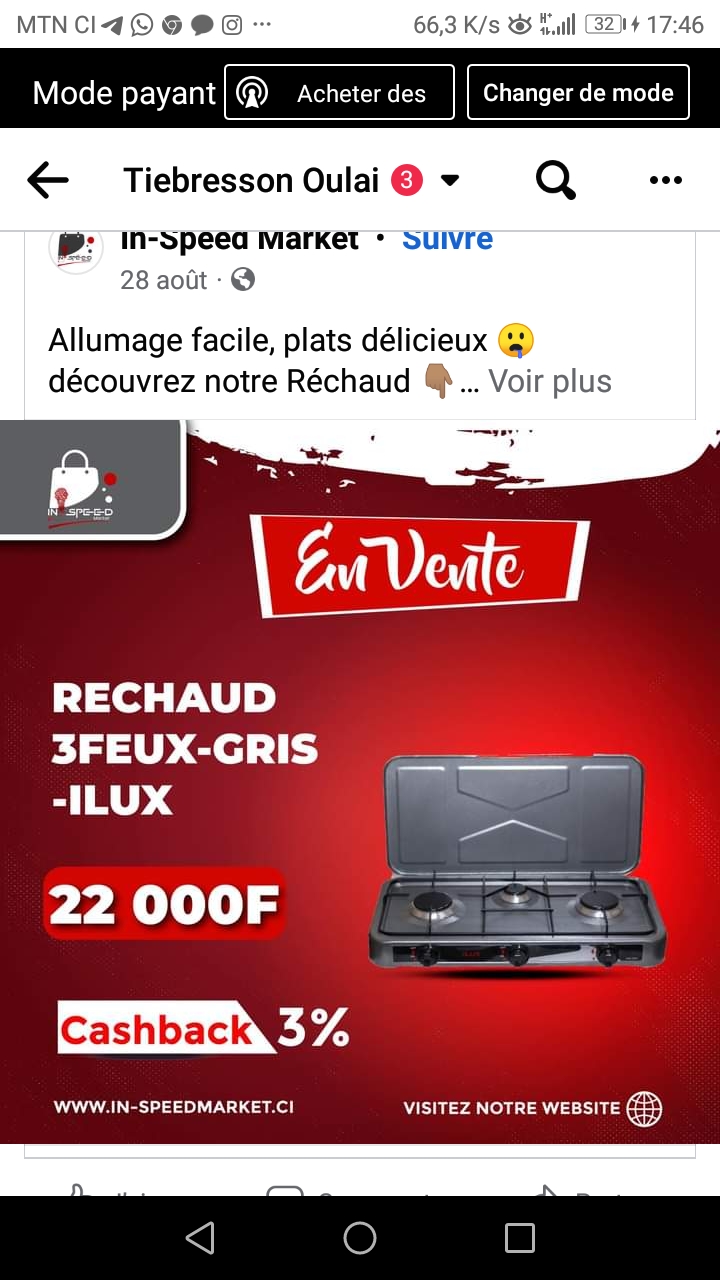Tap the Acheter des button
Viewport: 720px width, 1280px height.
pos(339,93)
